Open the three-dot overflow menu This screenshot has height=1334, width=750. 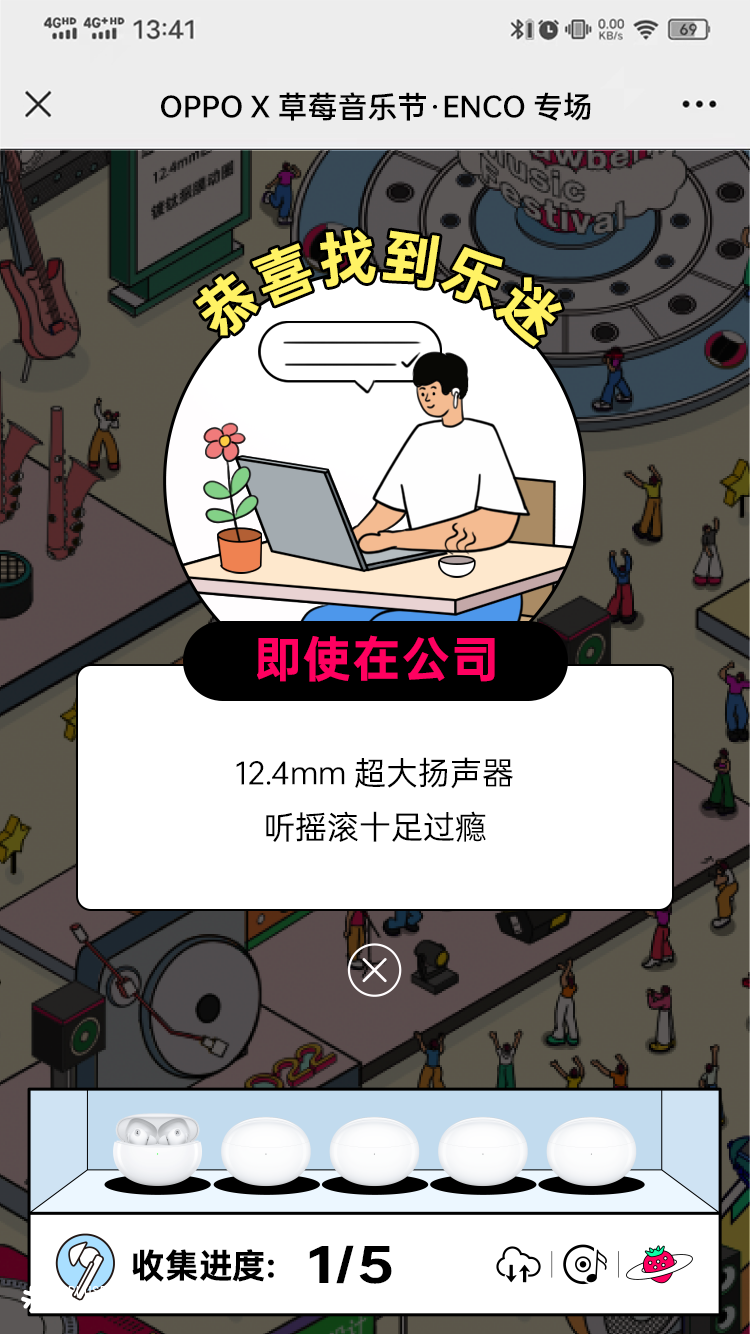[699, 105]
